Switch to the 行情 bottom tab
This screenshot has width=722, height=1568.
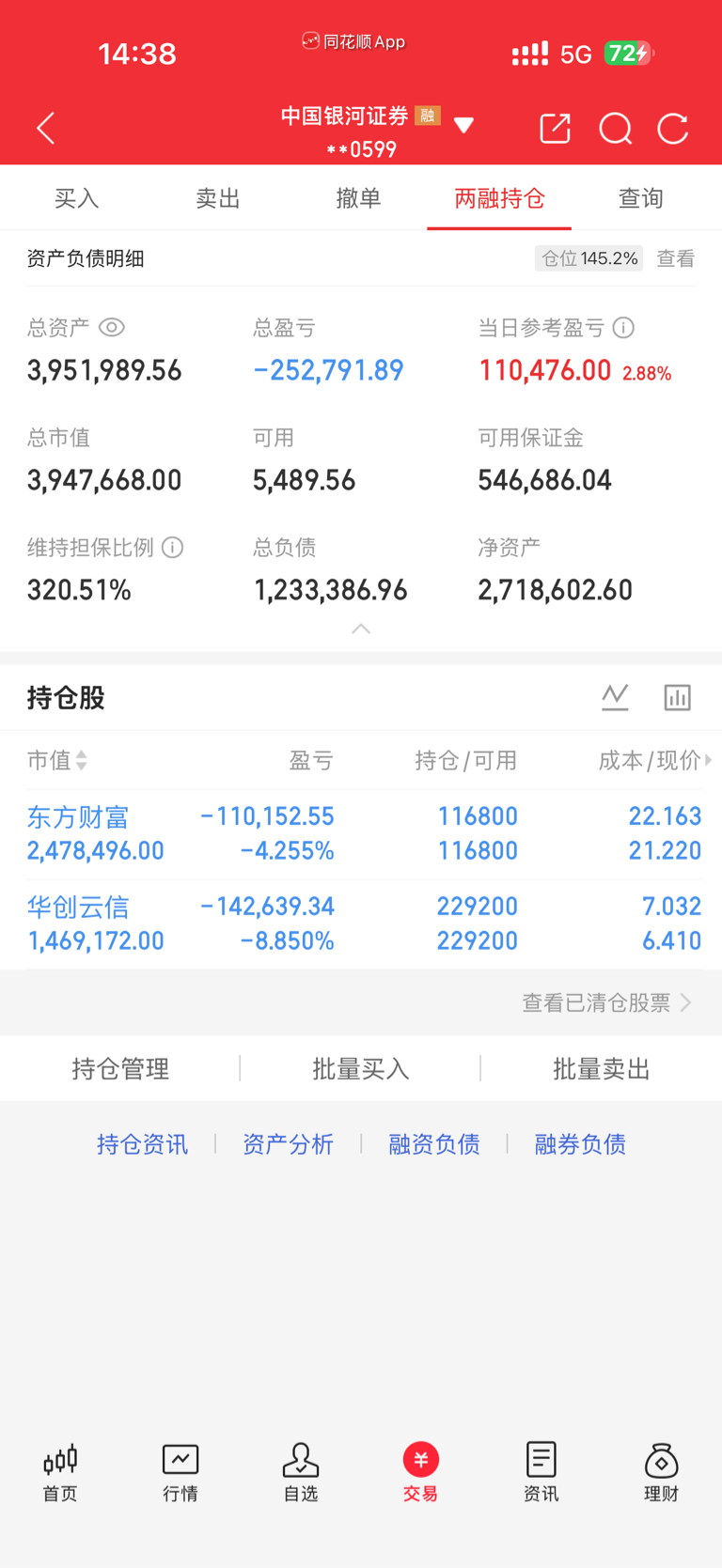click(180, 1473)
